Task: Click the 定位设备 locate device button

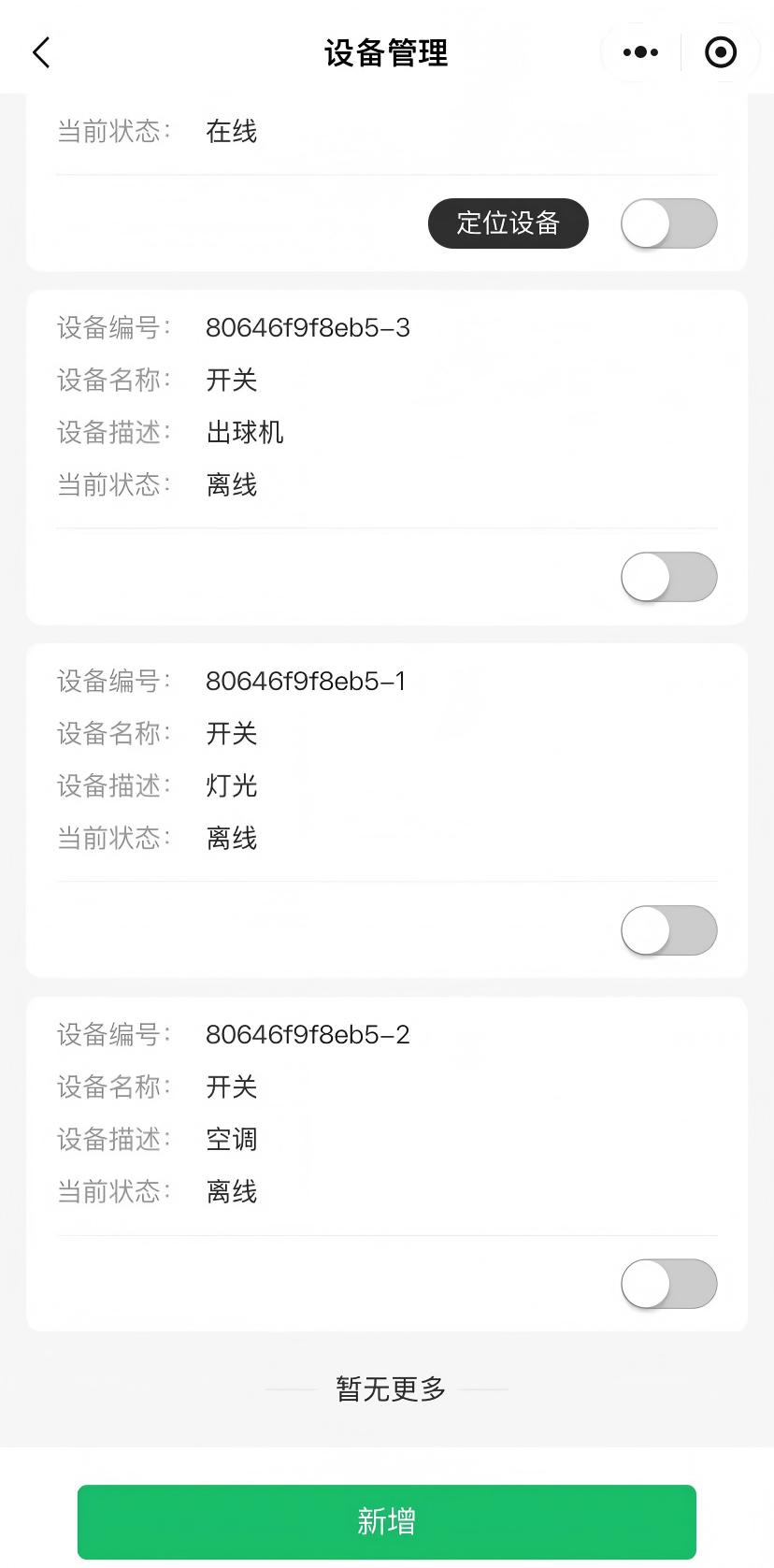Action: (x=508, y=223)
